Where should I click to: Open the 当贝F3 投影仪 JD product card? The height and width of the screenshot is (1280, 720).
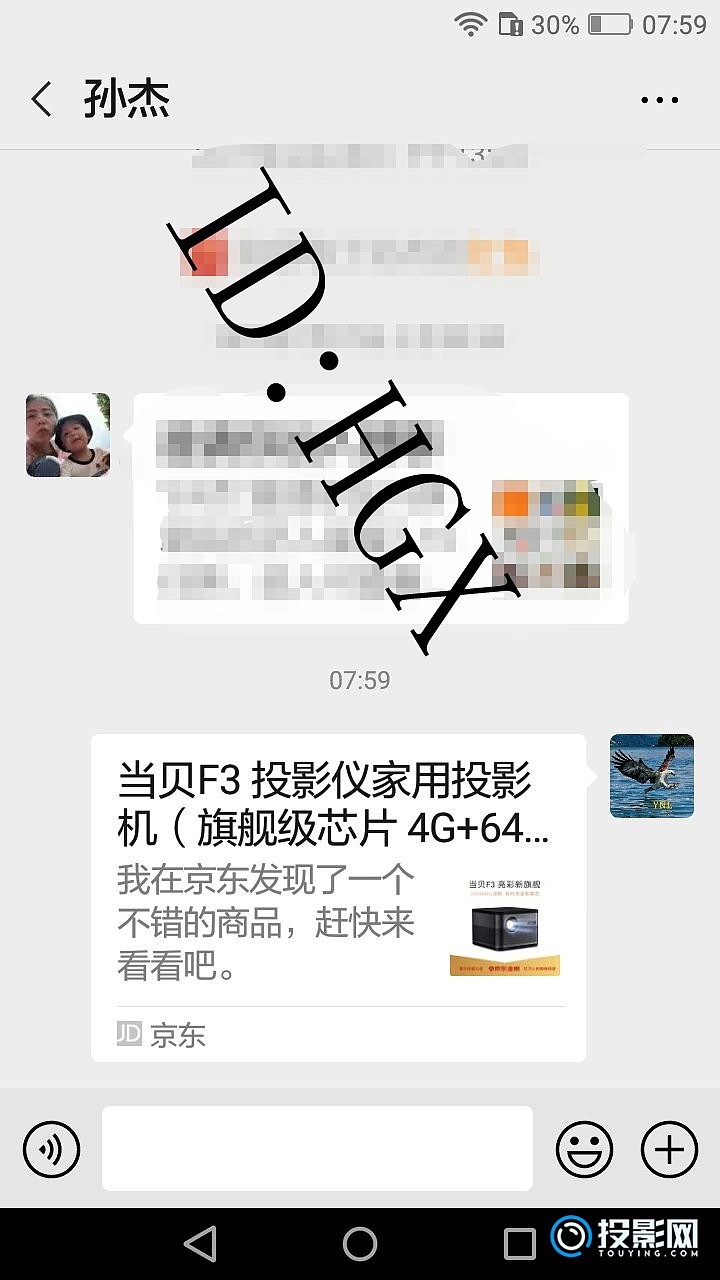338,897
